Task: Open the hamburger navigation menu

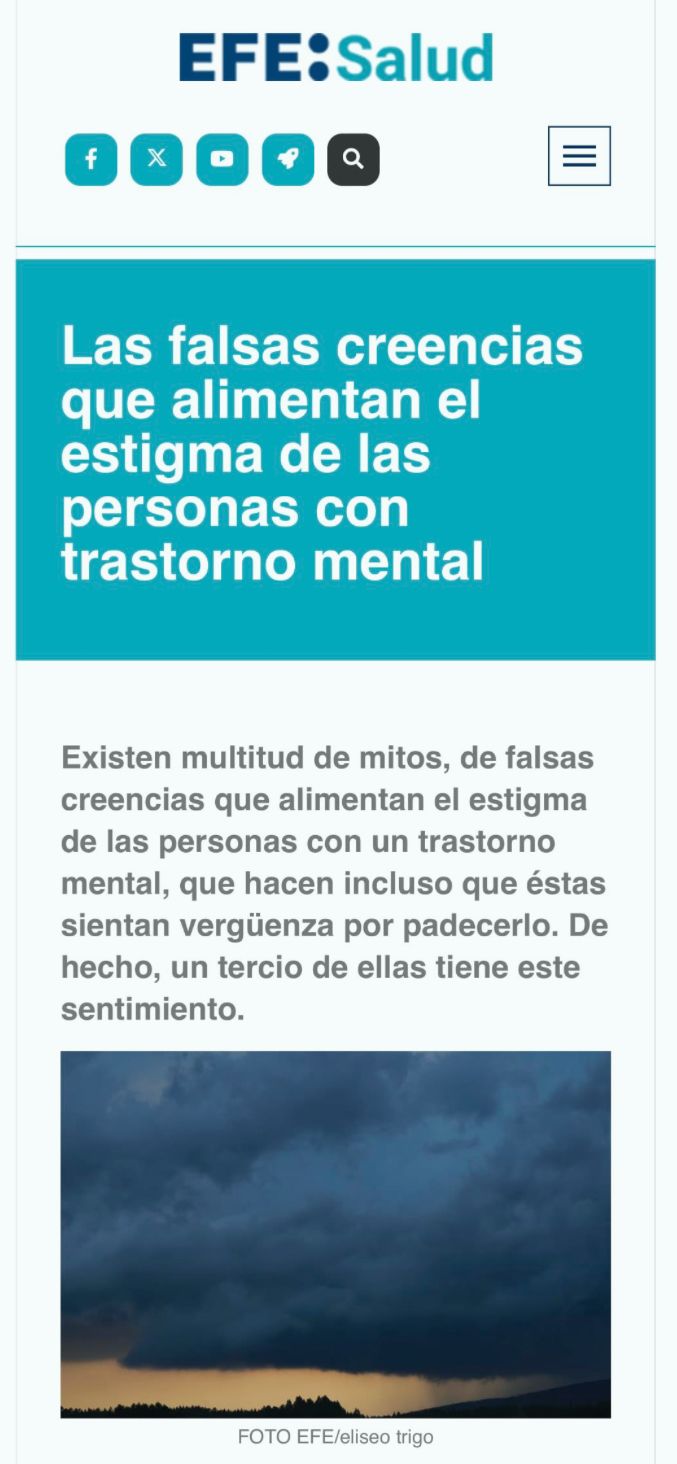Action: point(579,156)
